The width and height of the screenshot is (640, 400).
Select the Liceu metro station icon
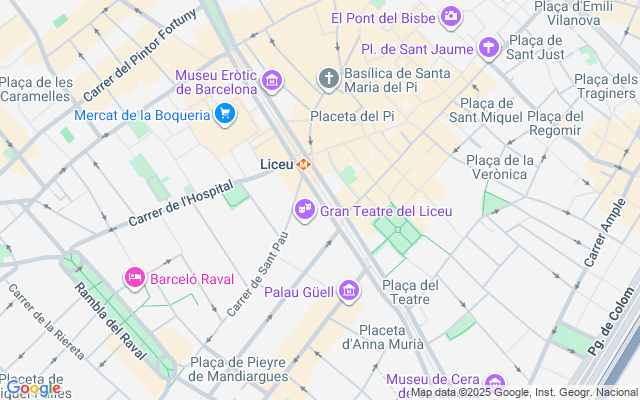coord(305,165)
